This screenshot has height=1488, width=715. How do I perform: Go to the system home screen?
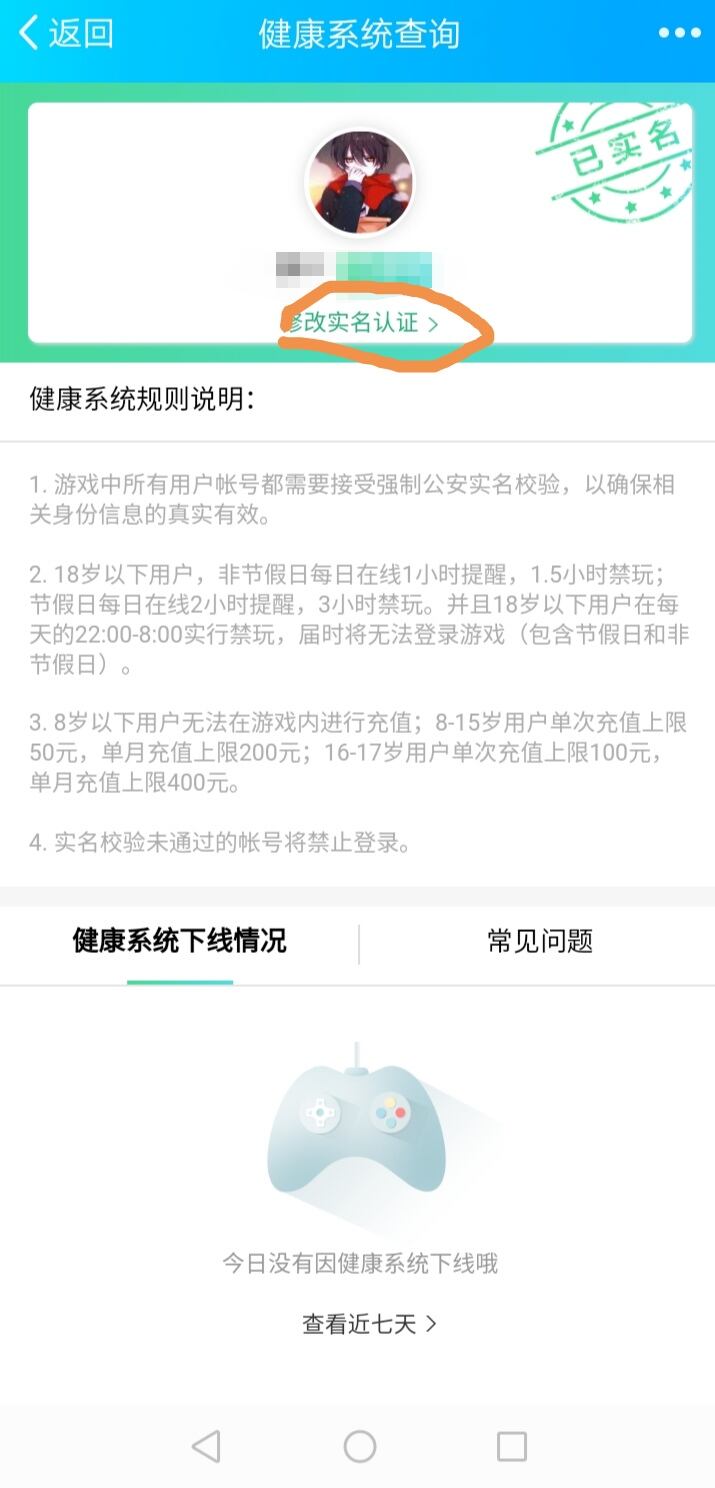coord(359,1446)
